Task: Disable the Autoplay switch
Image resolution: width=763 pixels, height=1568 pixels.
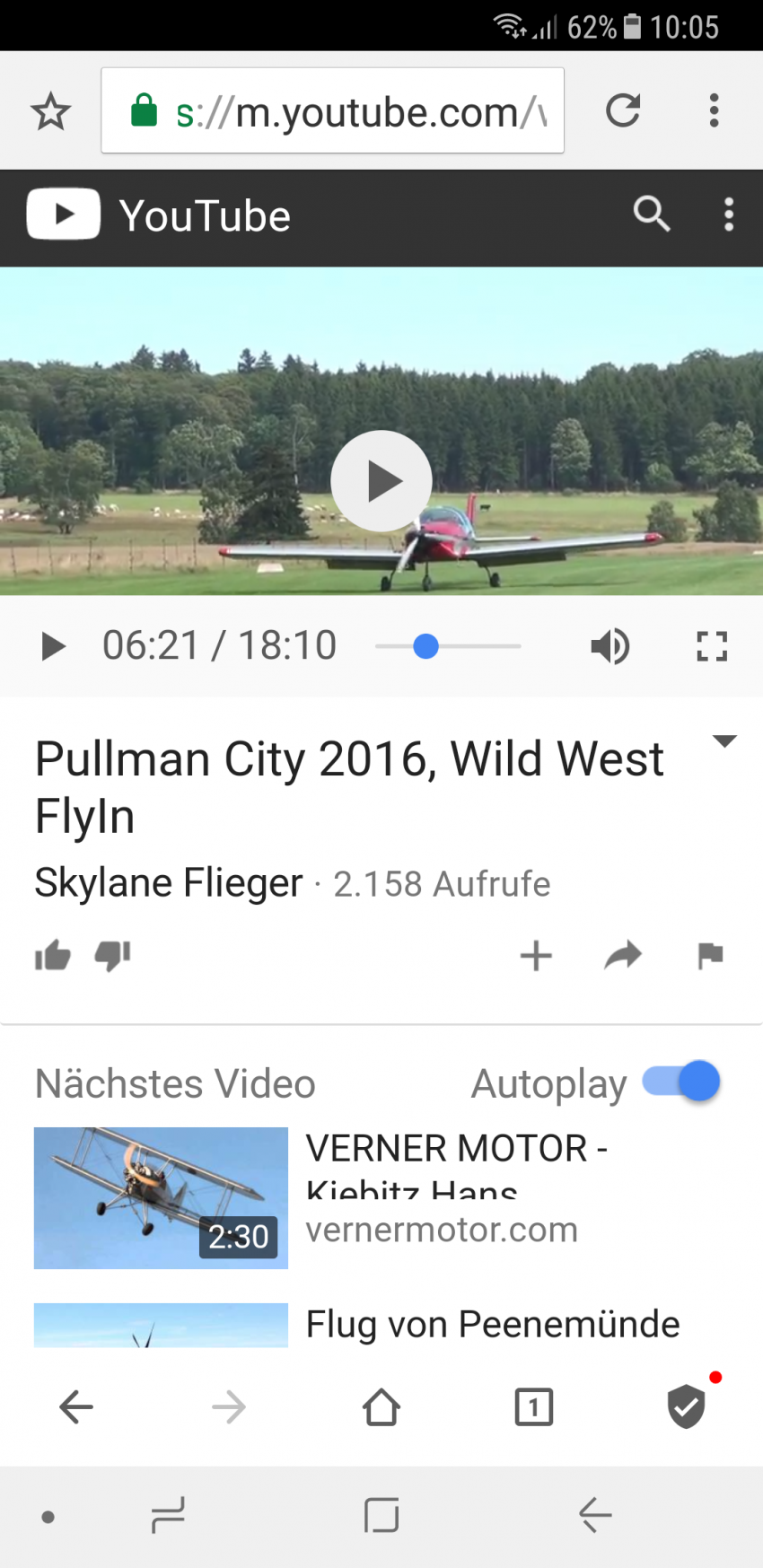Action: pos(683,1082)
